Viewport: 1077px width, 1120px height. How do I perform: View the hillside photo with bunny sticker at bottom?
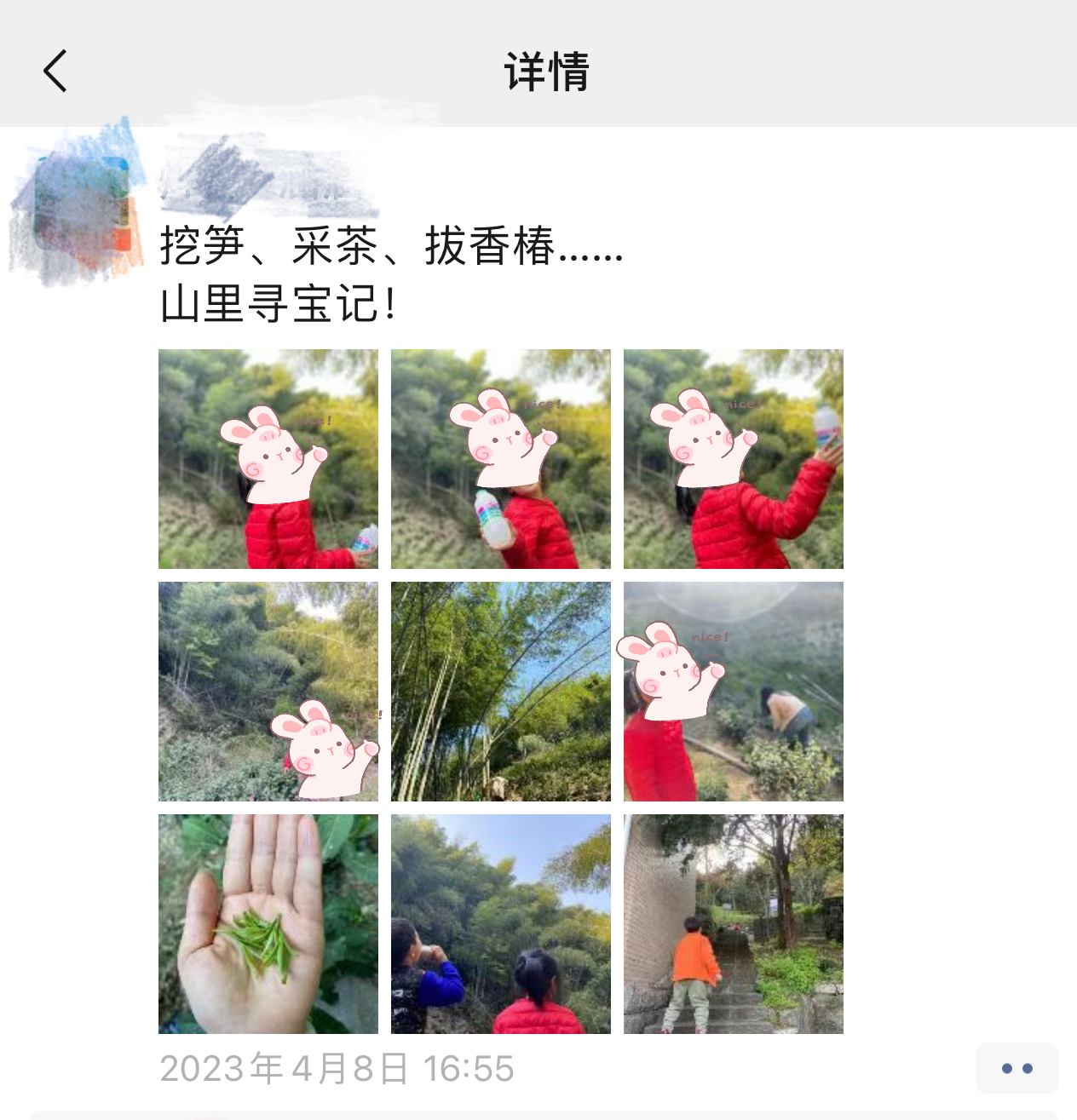tap(268, 692)
